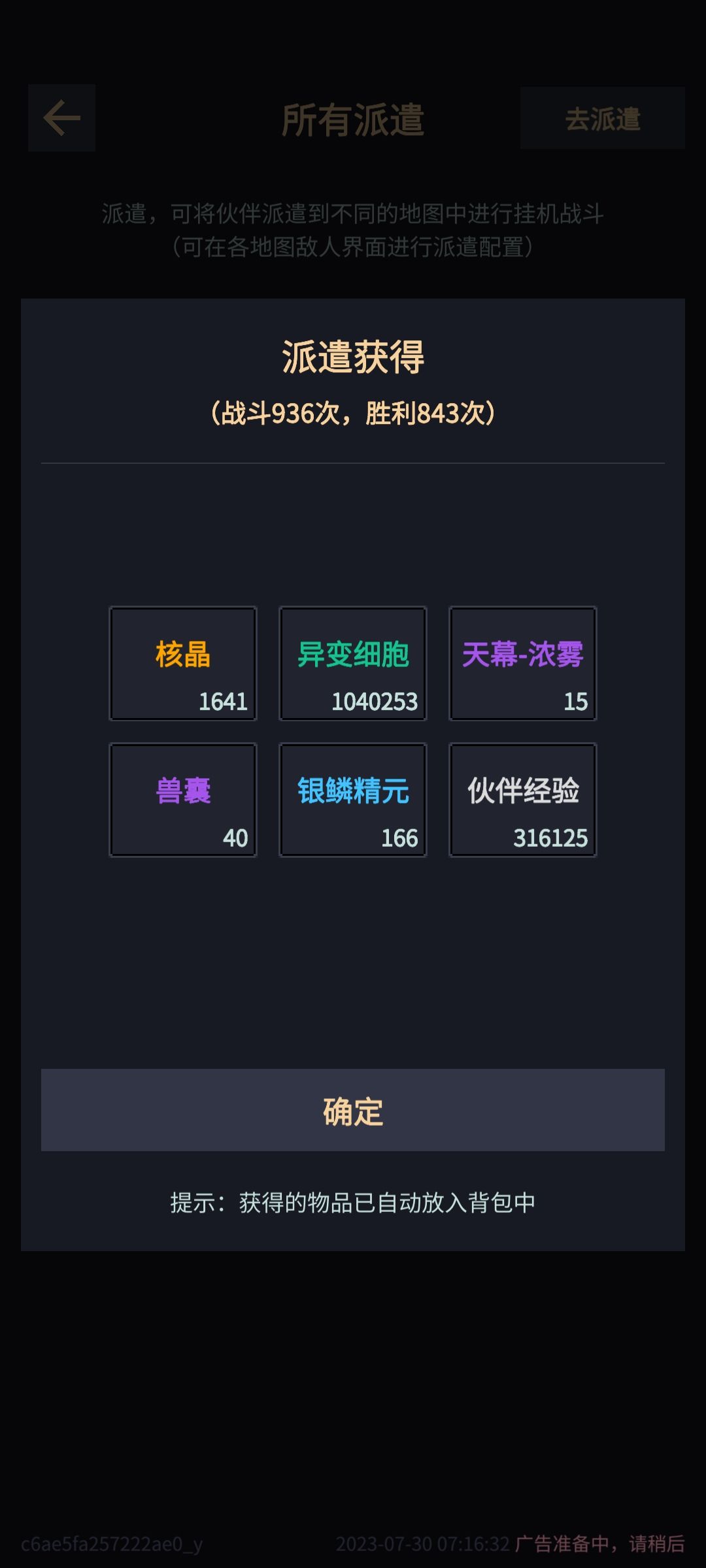Select the 伙伴经验 reward tile

coord(523,798)
